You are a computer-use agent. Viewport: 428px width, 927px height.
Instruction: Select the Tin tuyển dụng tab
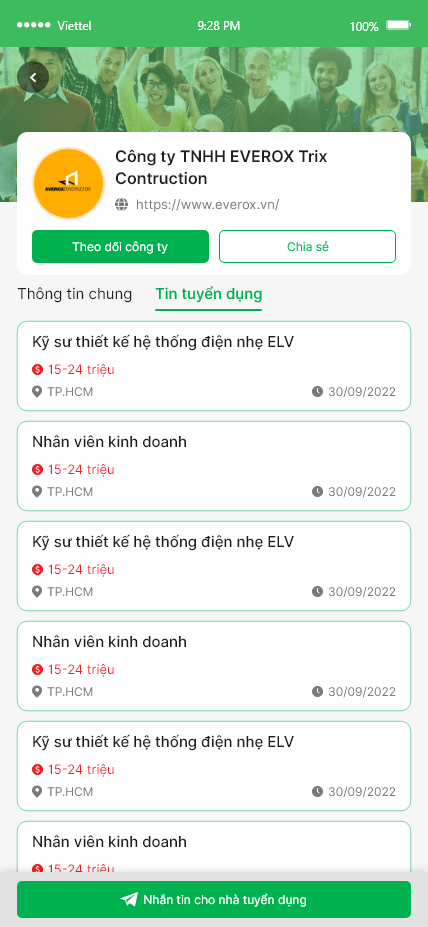209,294
